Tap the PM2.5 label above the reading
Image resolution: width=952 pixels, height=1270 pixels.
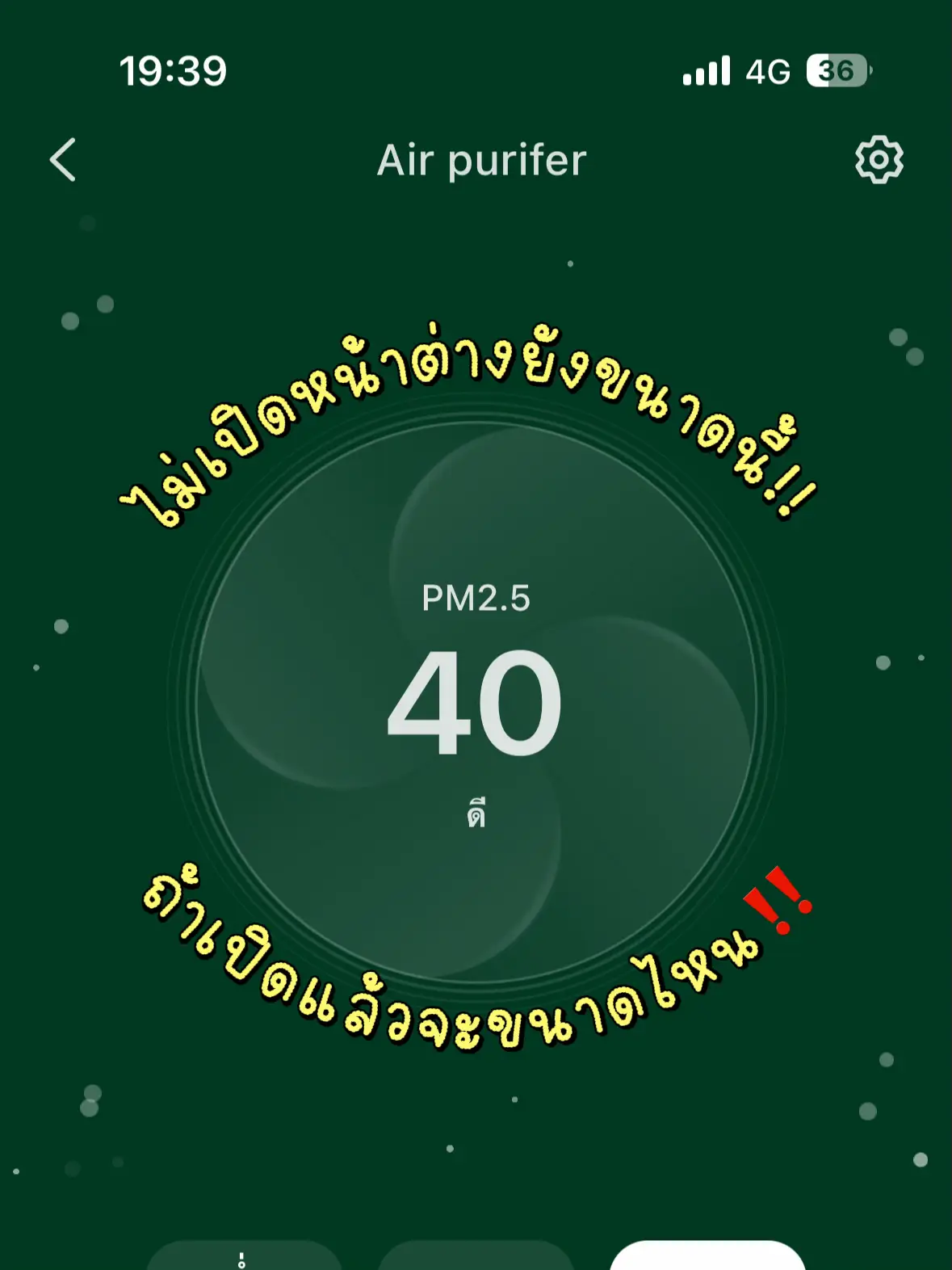tap(476, 598)
